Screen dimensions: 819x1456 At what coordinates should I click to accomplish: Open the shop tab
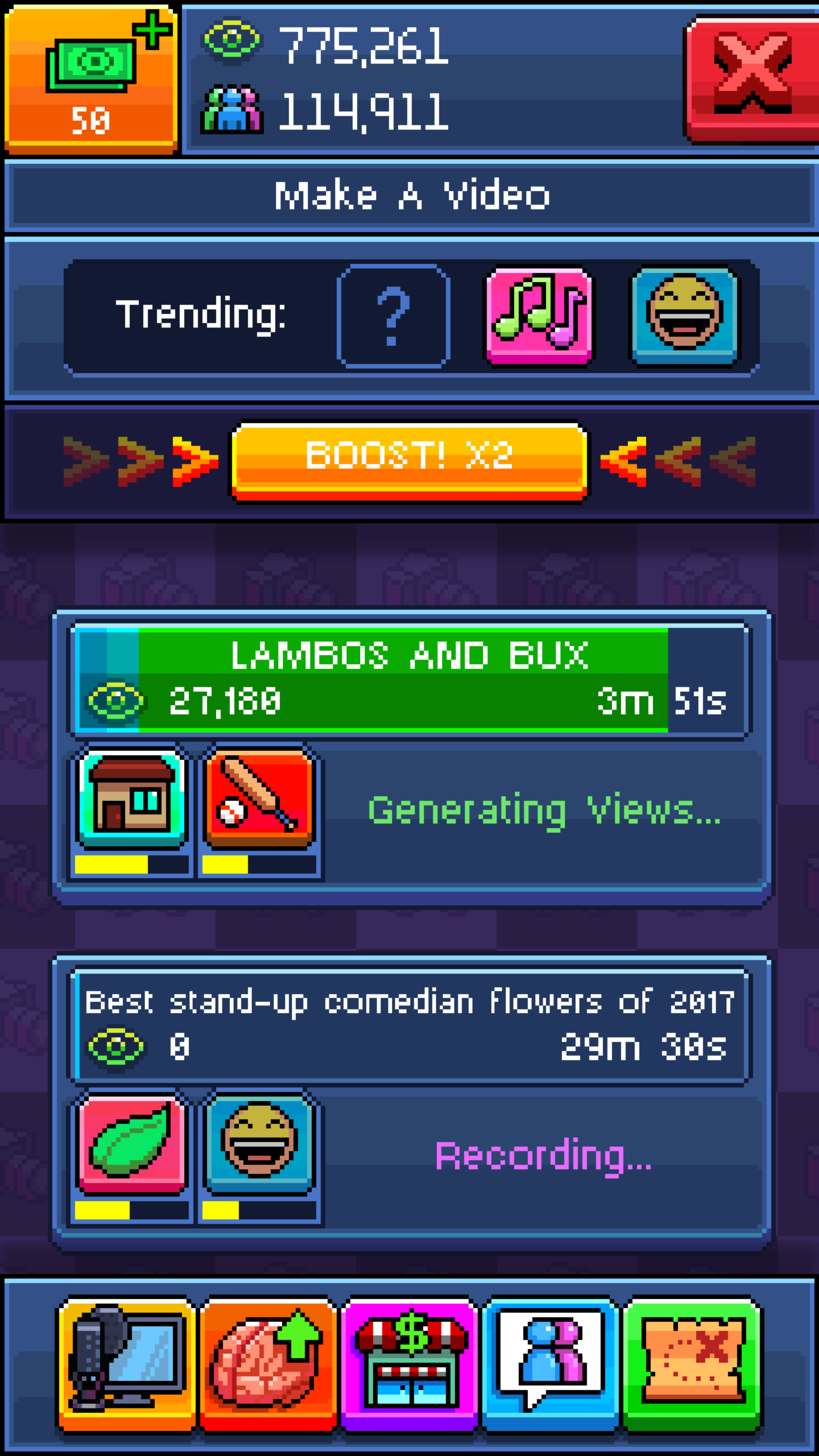tap(408, 1363)
